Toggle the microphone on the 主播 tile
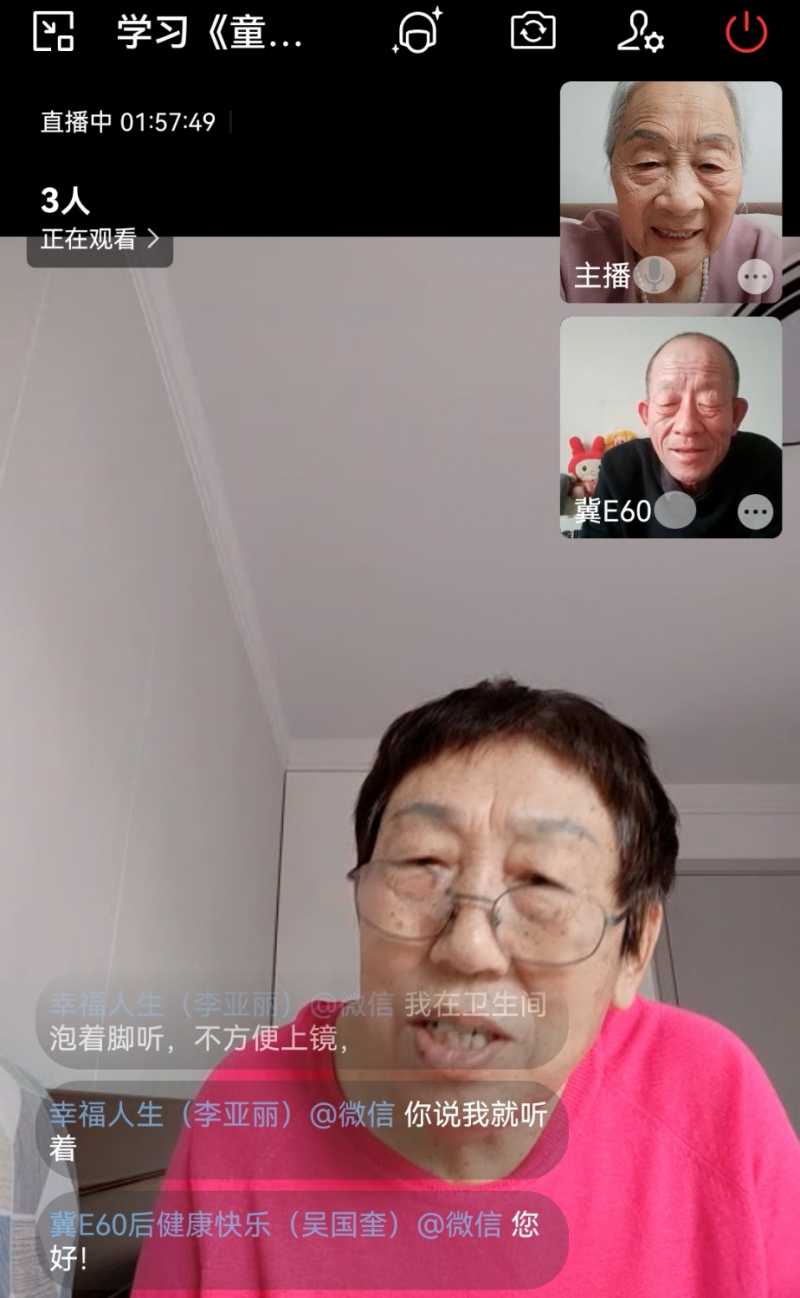Viewport: 800px width, 1298px height. [654, 275]
